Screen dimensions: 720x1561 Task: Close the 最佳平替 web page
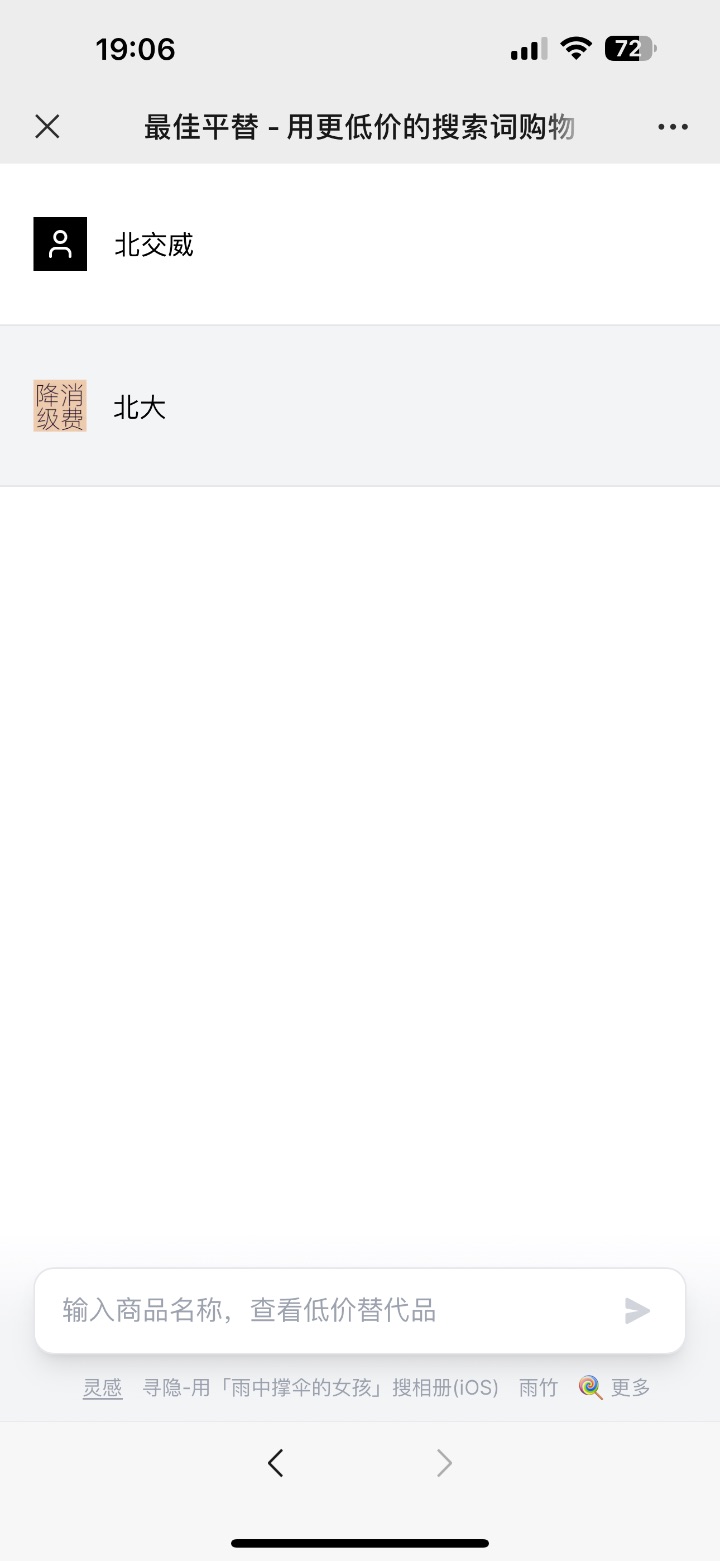(47, 126)
